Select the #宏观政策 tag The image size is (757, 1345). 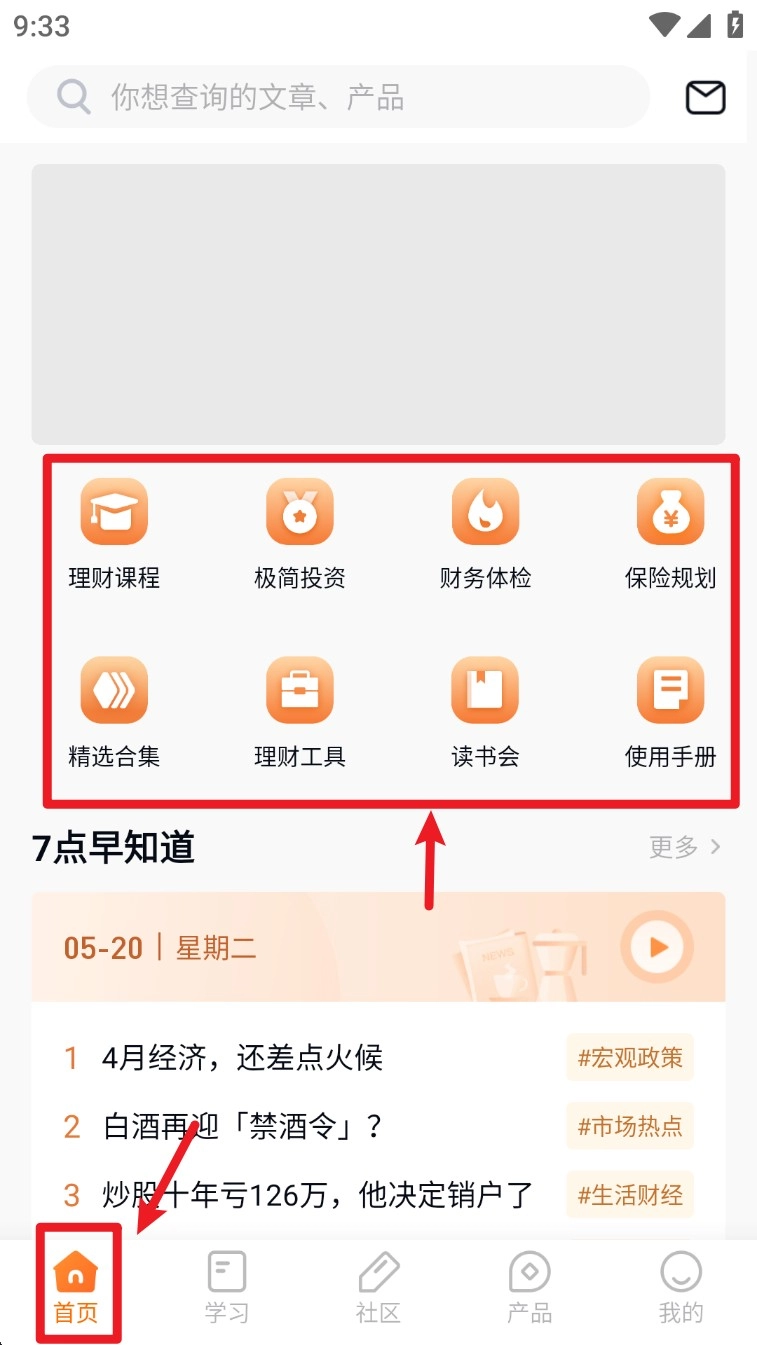click(x=630, y=1058)
